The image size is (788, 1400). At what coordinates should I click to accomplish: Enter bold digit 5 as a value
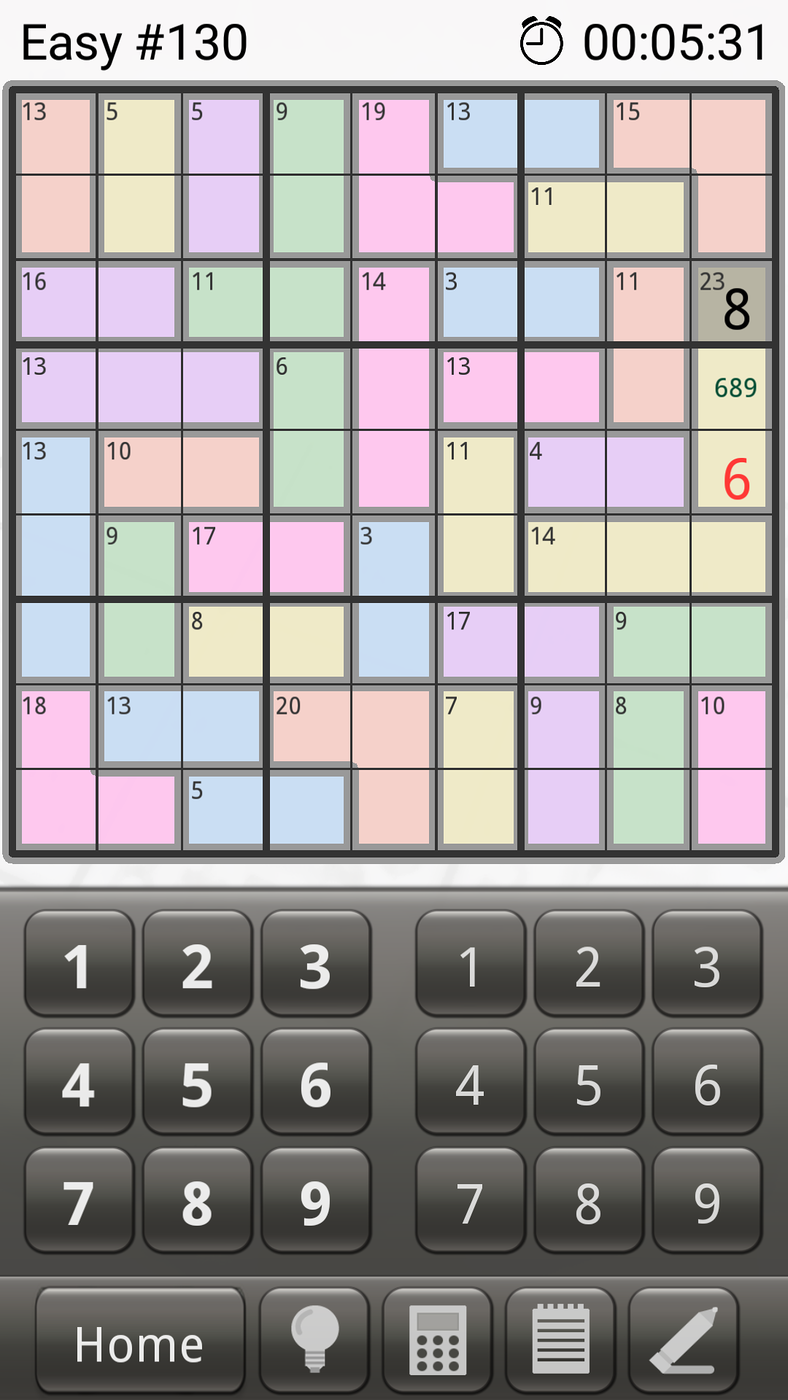click(197, 1084)
